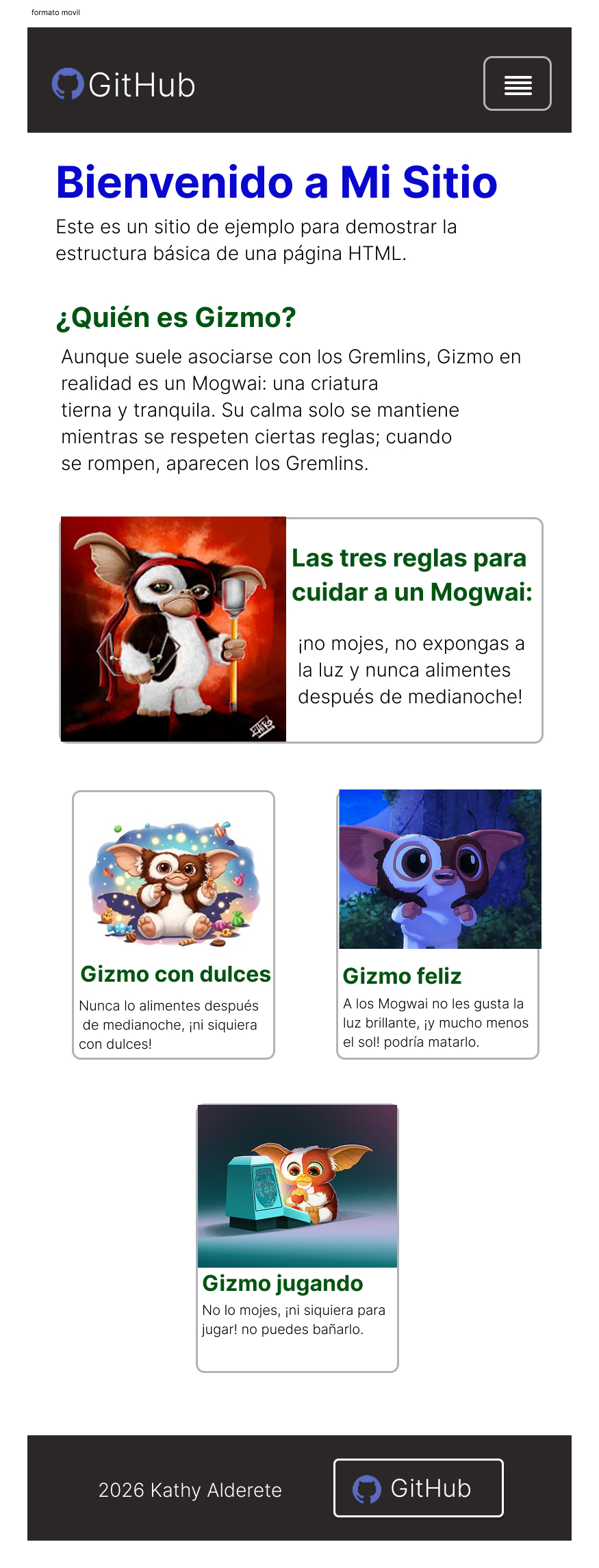Screen dimensions: 599x1568
Task: Click the formato movil label at the top
Action: (56, 12)
